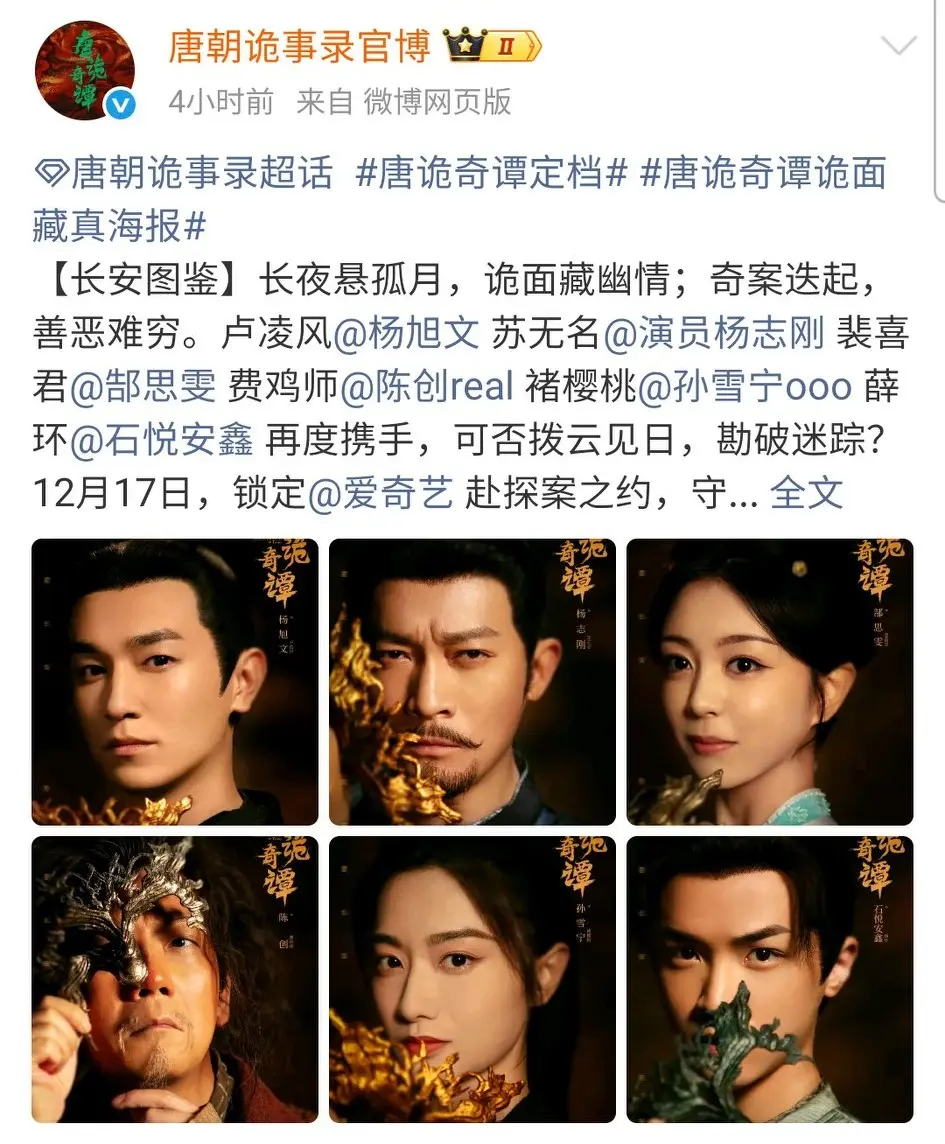
Task: Open the 唐朝诡事录超话 super topic
Action: click(184, 174)
